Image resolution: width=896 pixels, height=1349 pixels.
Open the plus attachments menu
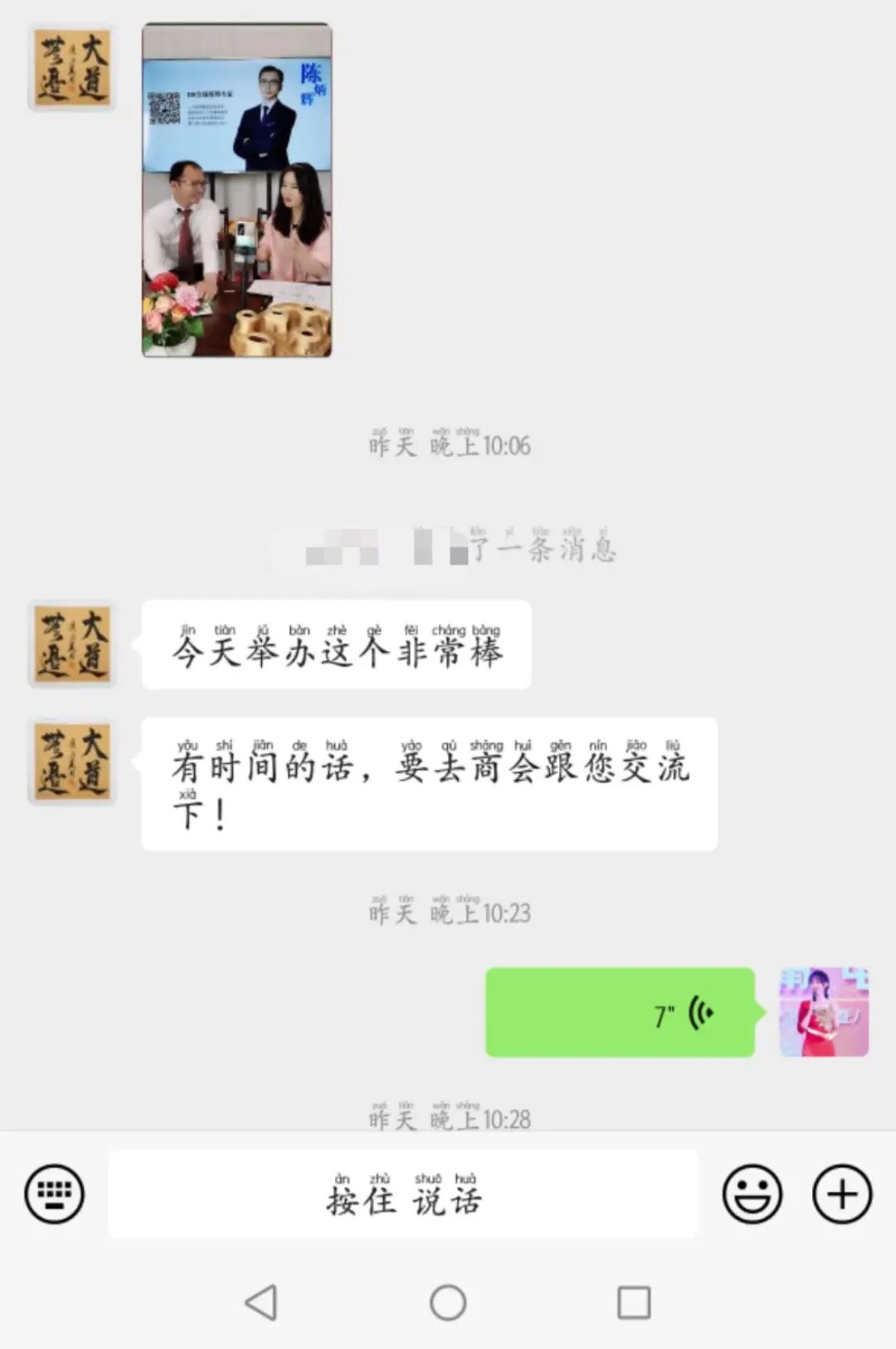coord(841,1194)
